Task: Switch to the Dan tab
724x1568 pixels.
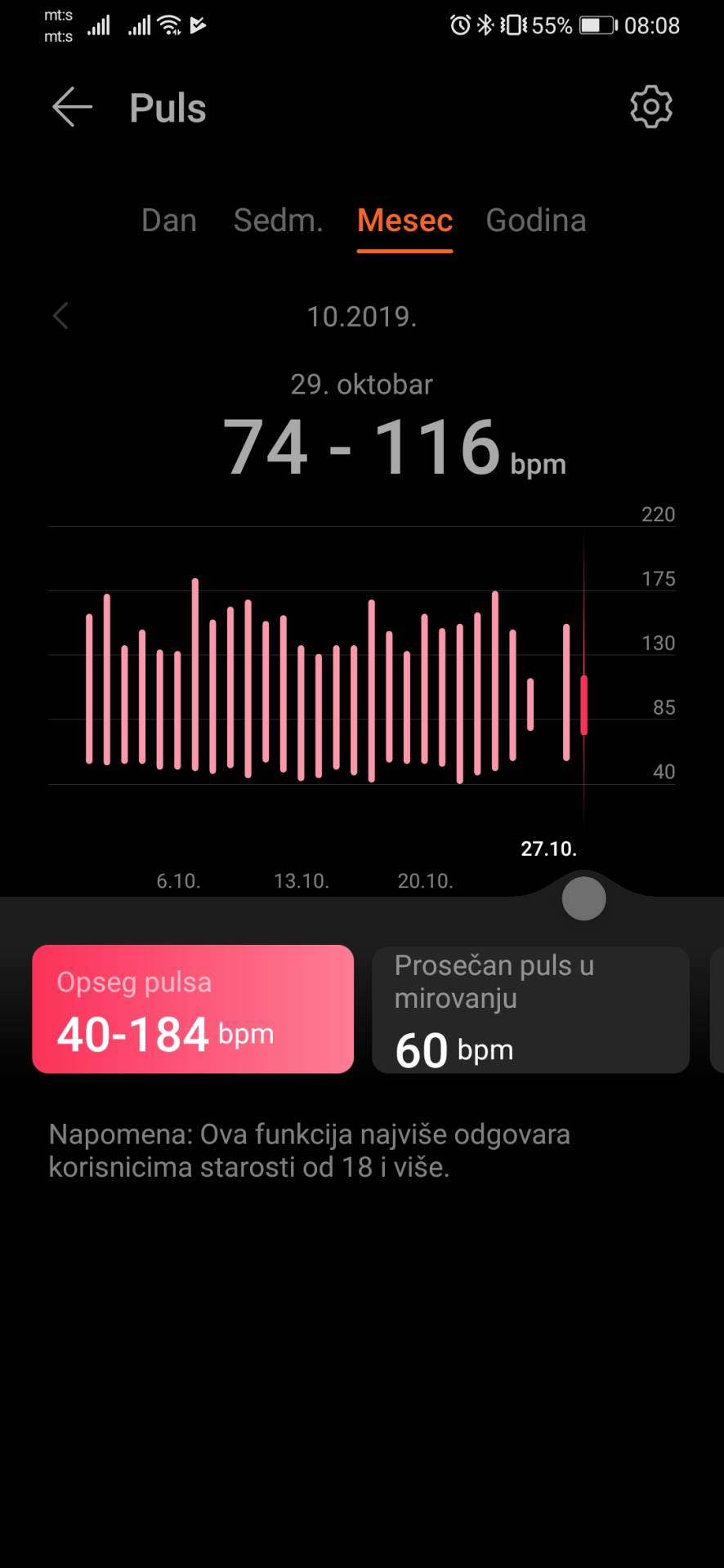Action: (168, 220)
